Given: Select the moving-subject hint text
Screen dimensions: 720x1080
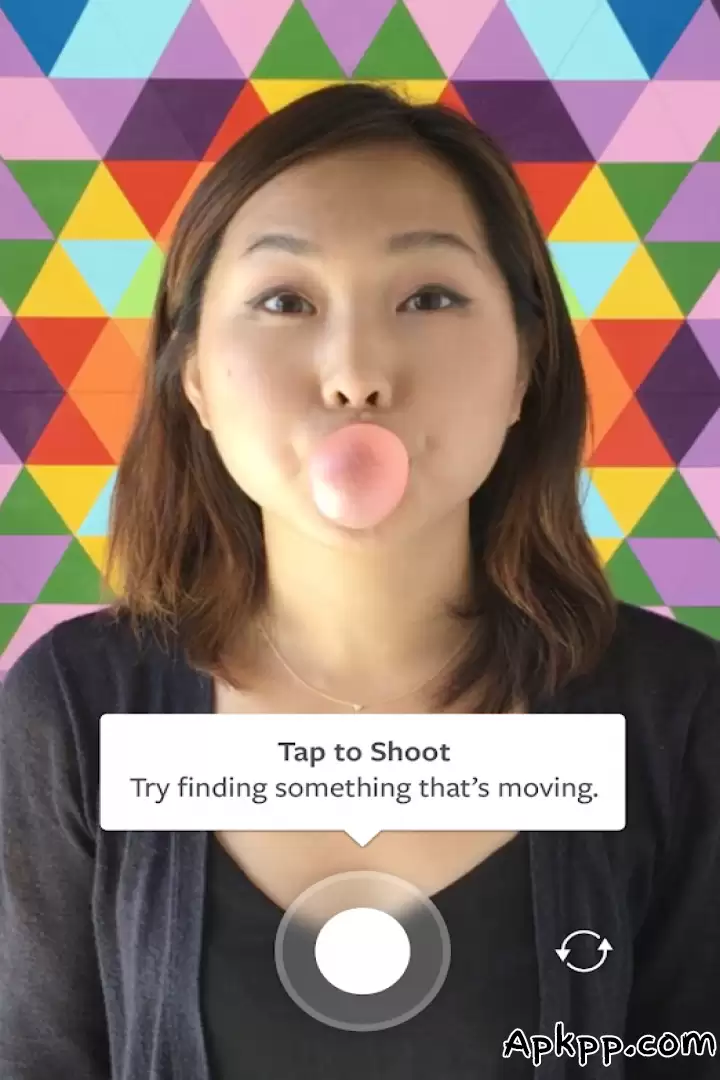Looking at the screenshot, I should coord(363,788).
